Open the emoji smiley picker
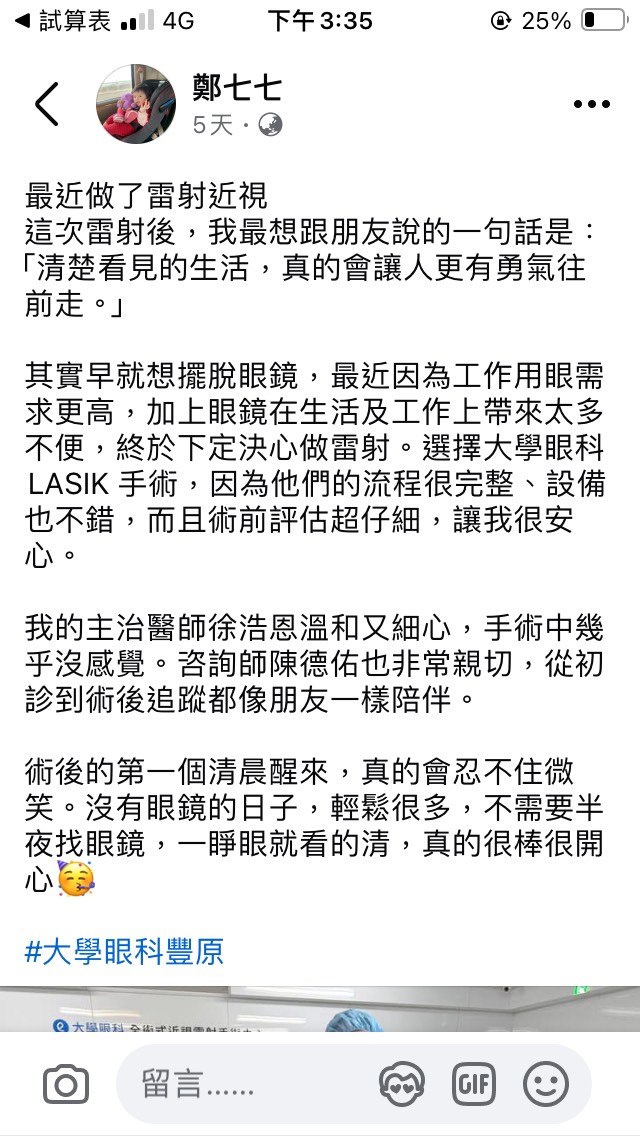 pos(546,1084)
